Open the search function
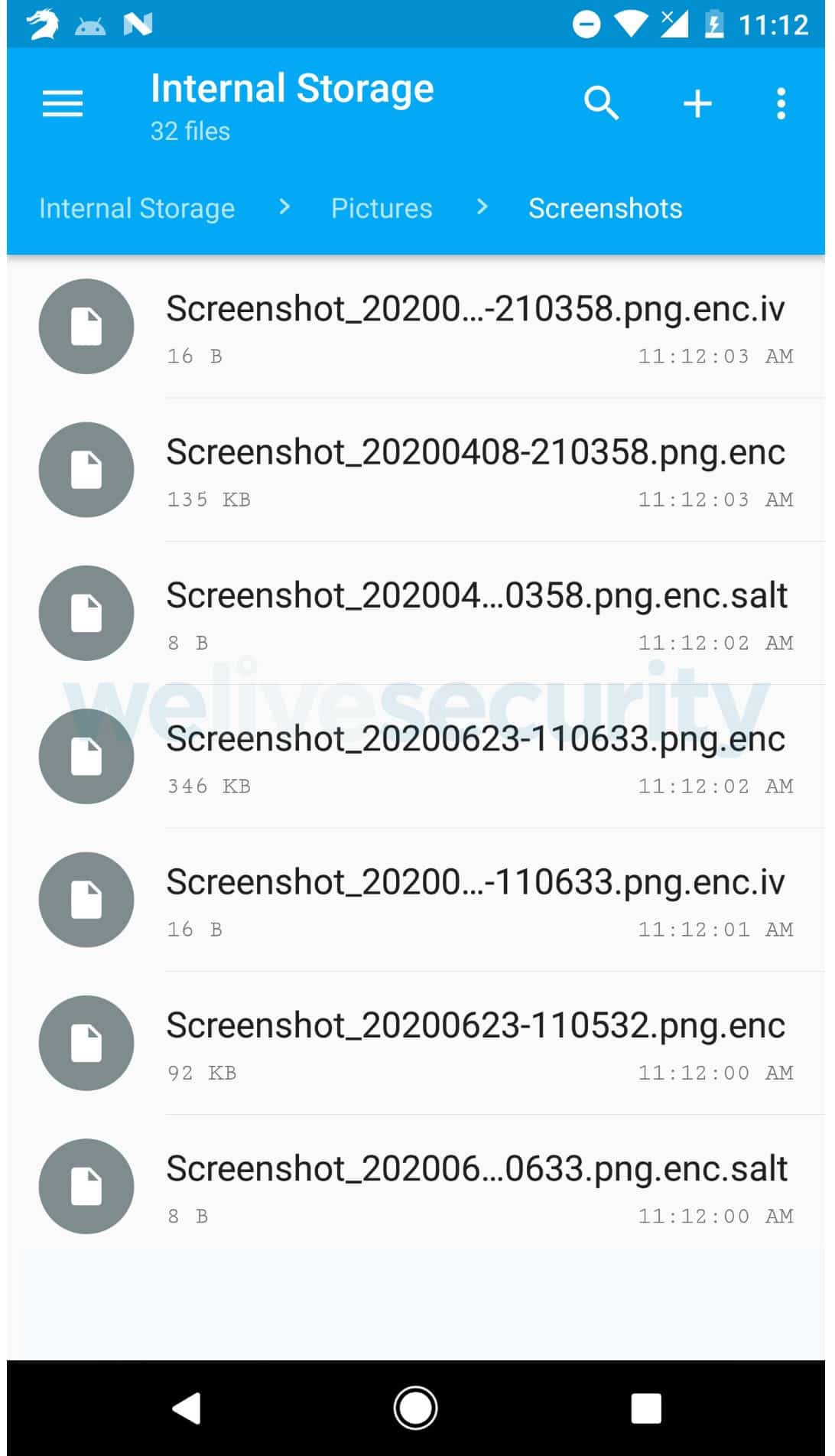The width and height of the screenshot is (835, 1456). (601, 103)
